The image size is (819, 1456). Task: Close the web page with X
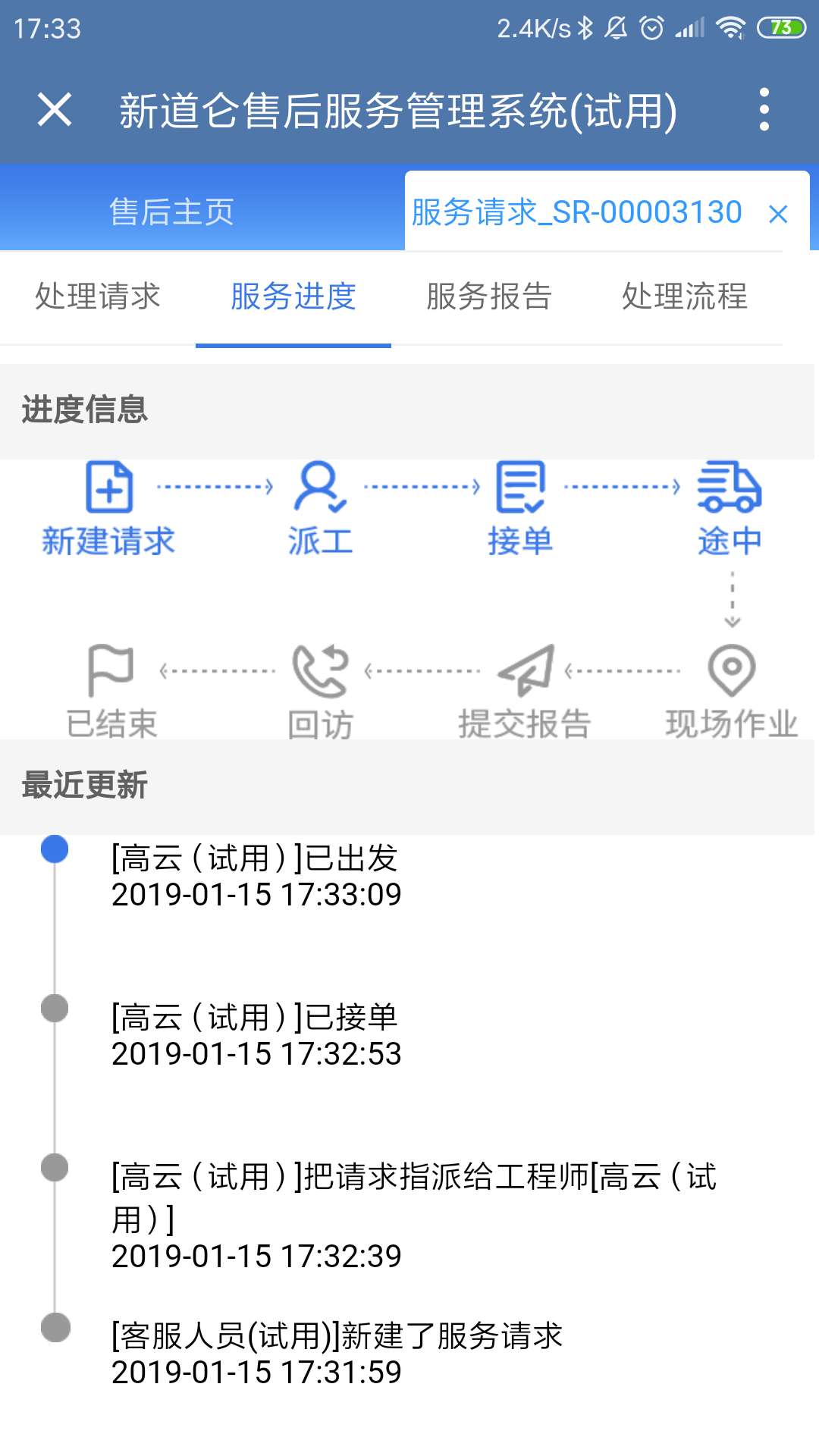[x=55, y=110]
